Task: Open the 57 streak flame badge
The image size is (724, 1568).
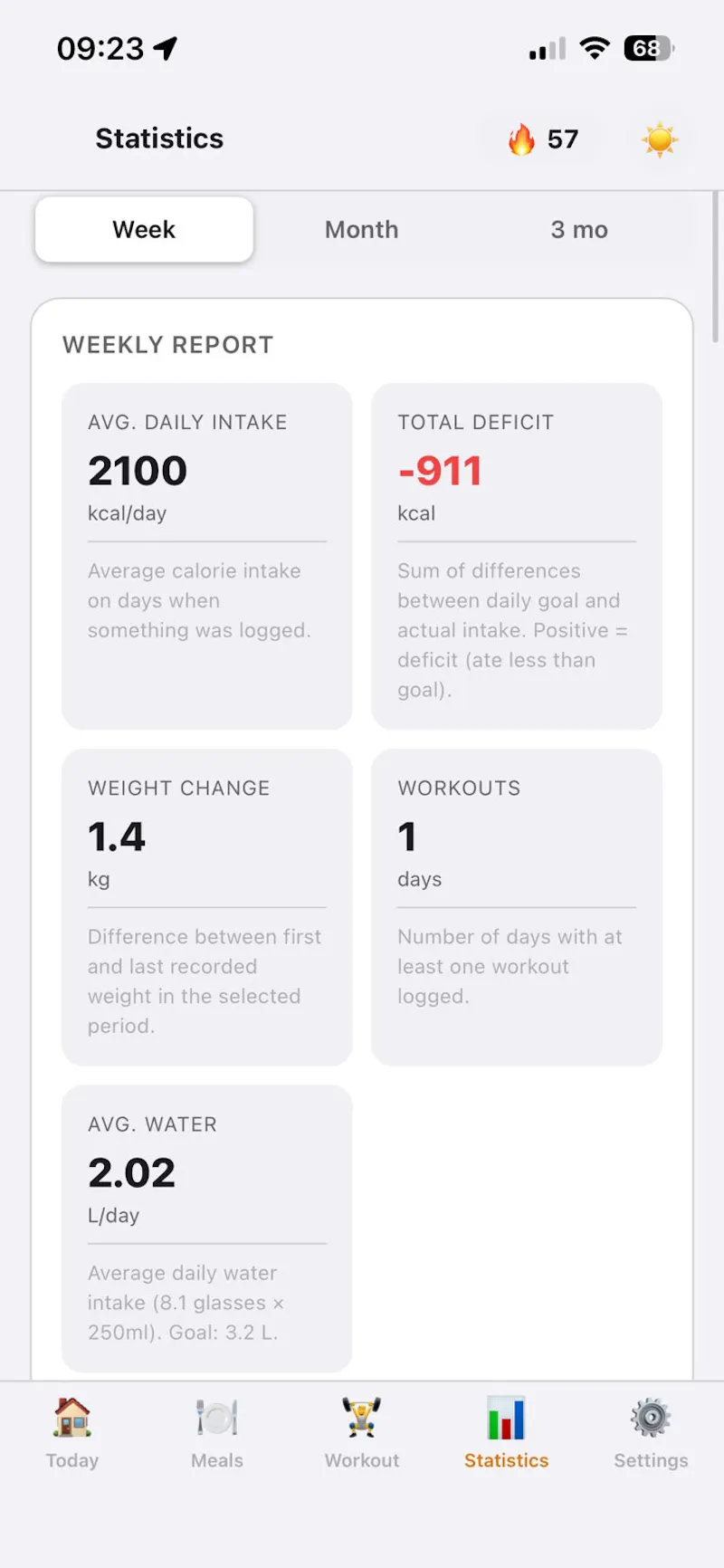Action: pyautogui.click(x=543, y=139)
